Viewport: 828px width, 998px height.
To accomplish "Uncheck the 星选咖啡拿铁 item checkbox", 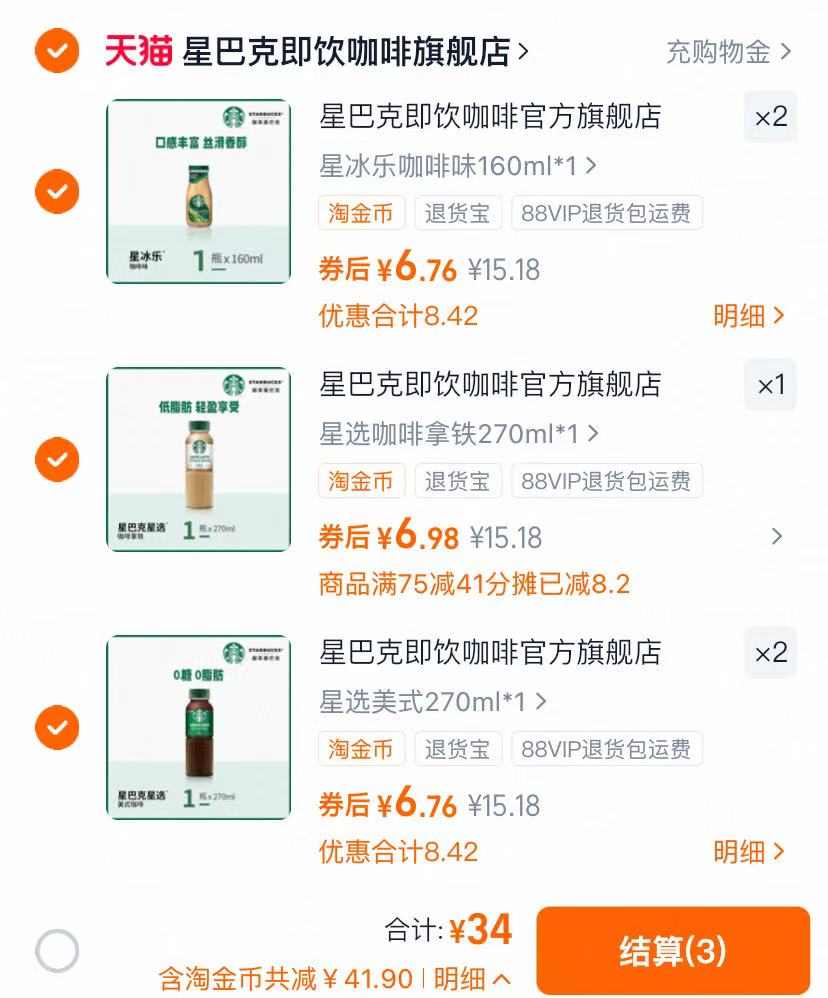I will (57, 459).
